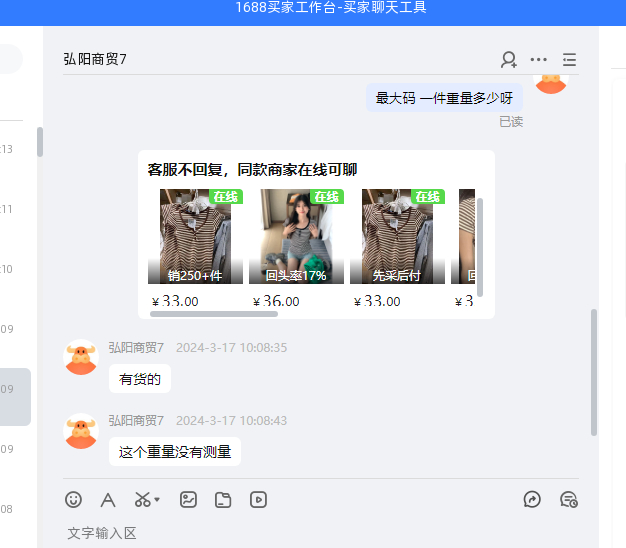626x548 pixels.
Task: Open the three-dot more options menu
Action: coord(539,60)
